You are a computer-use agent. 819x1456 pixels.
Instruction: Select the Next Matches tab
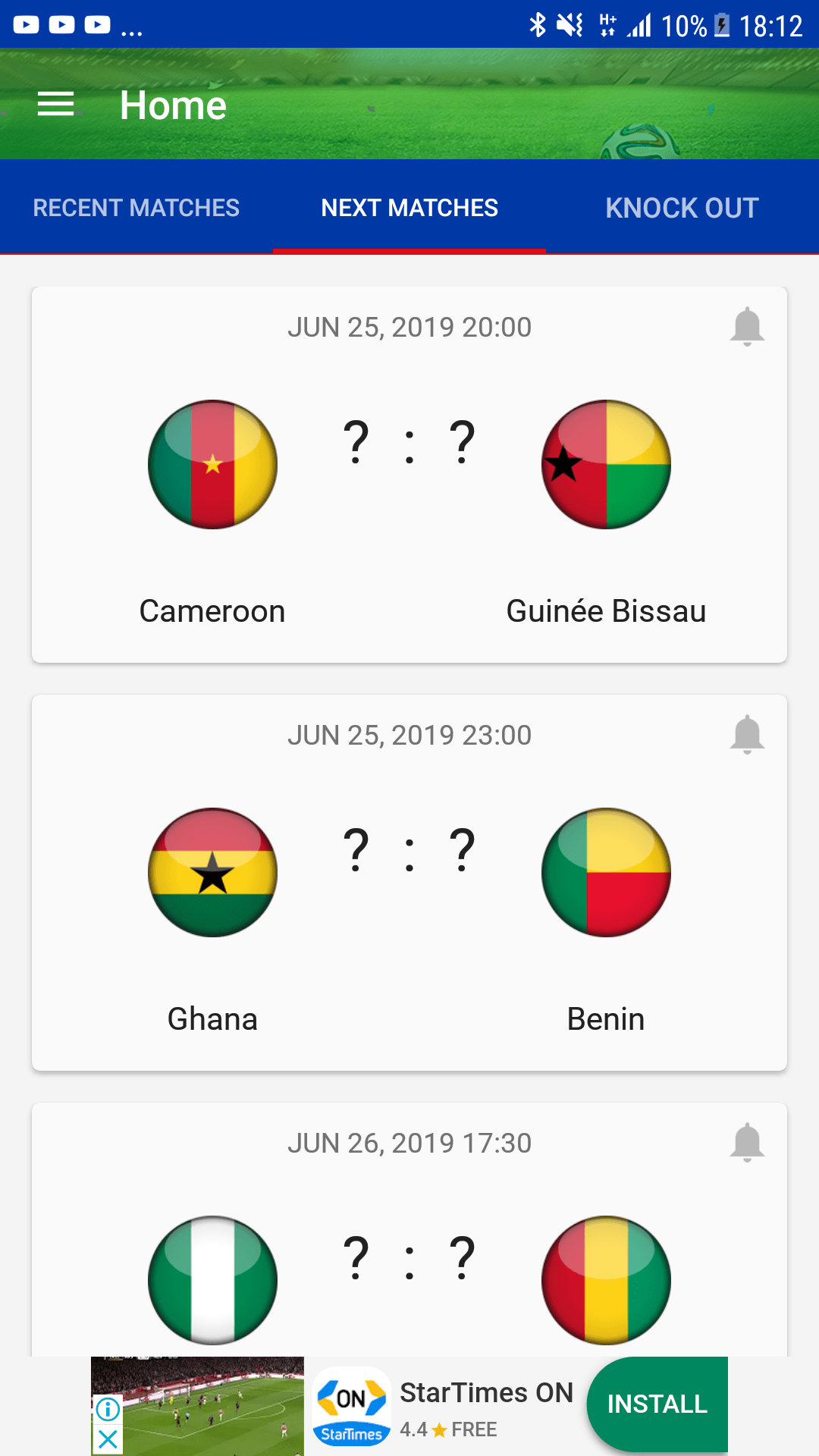click(409, 208)
